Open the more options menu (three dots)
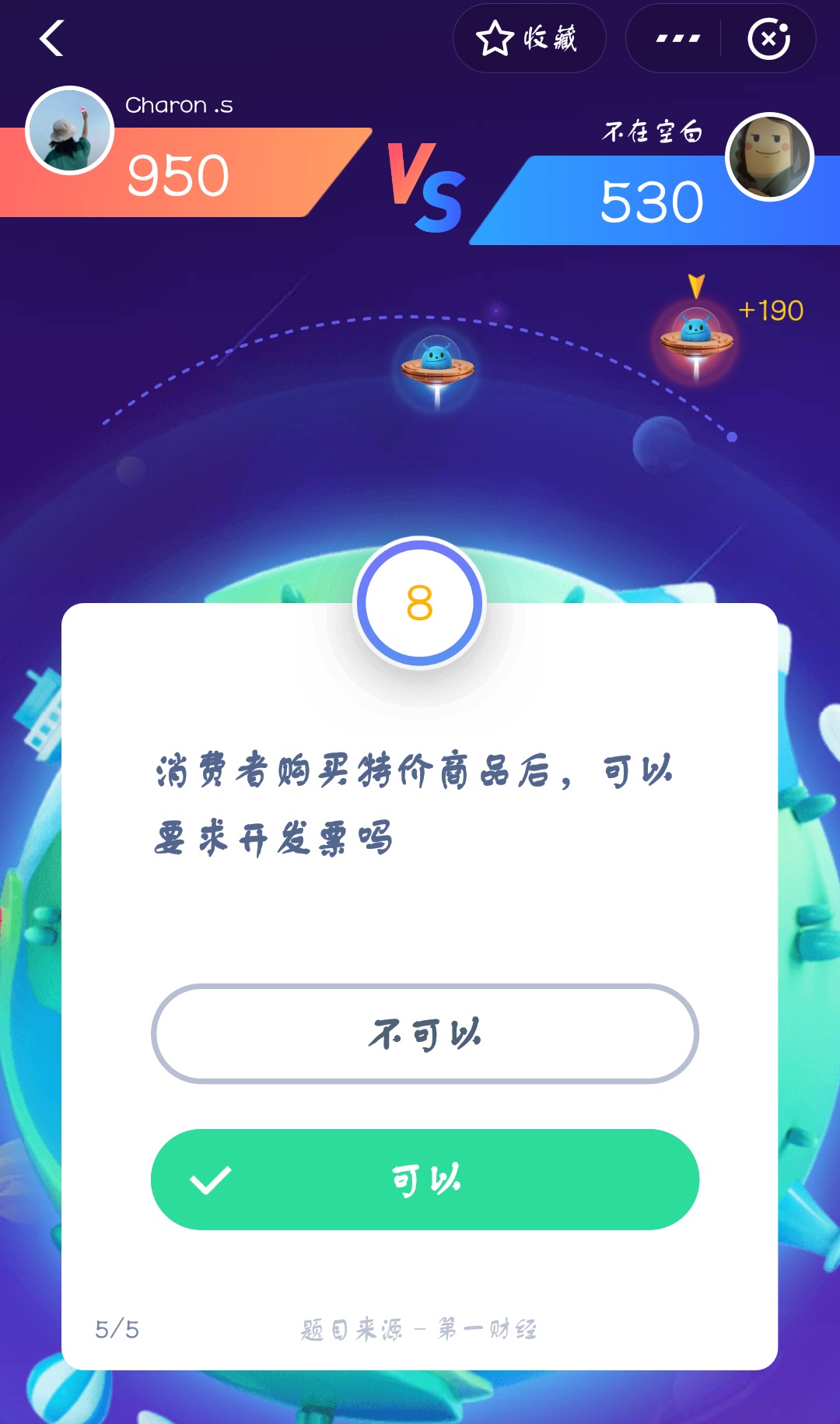Image resolution: width=840 pixels, height=1424 pixels. [675, 37]
